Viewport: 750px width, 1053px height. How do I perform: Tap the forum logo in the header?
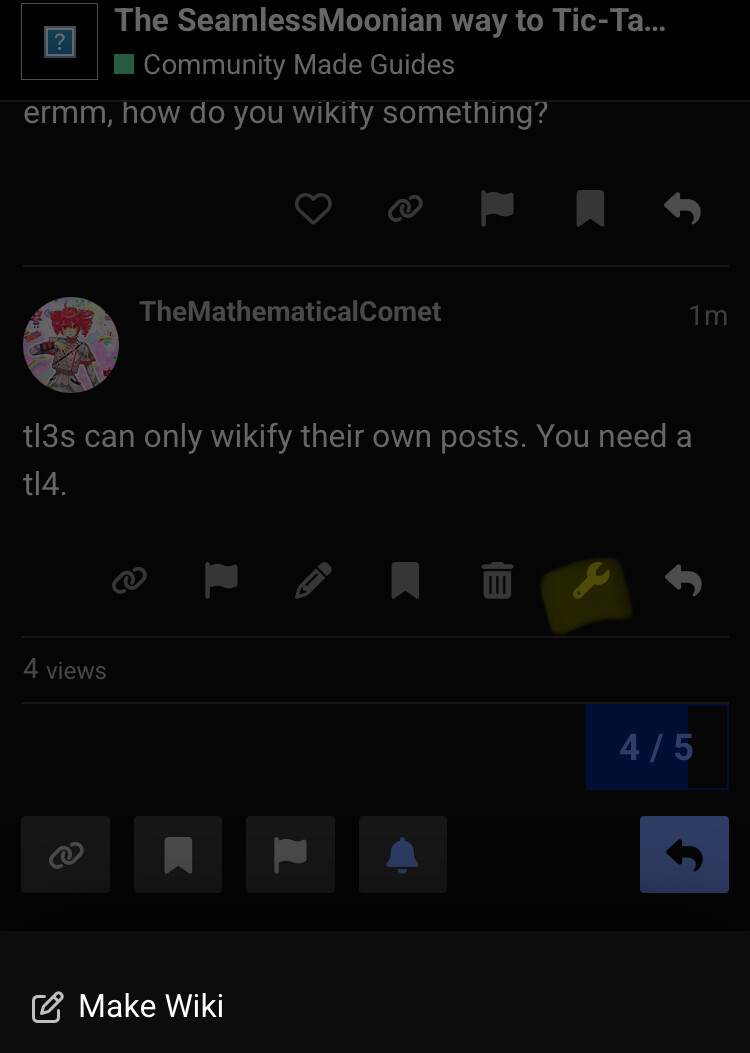[59, 41]
